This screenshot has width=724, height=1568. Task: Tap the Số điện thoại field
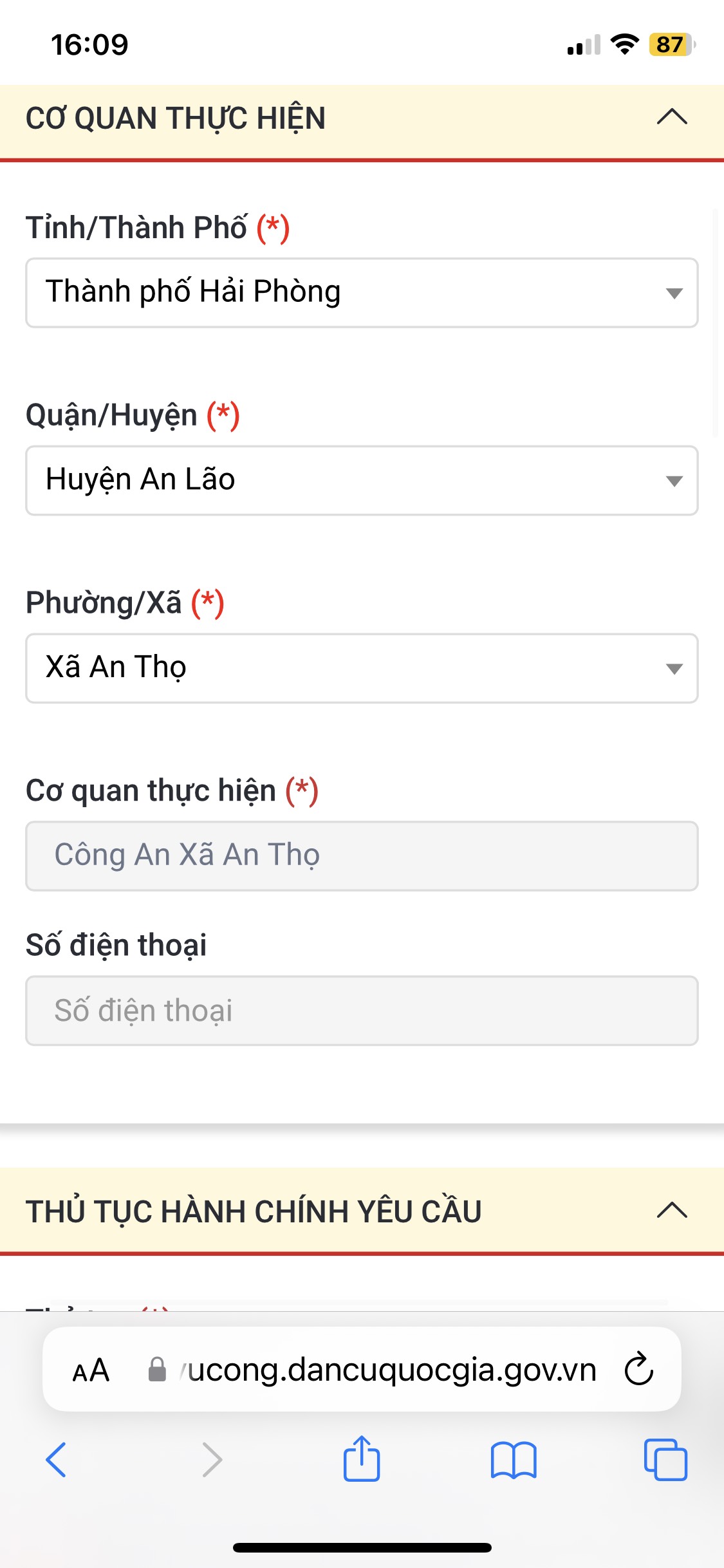click(x=362, y=1011)
